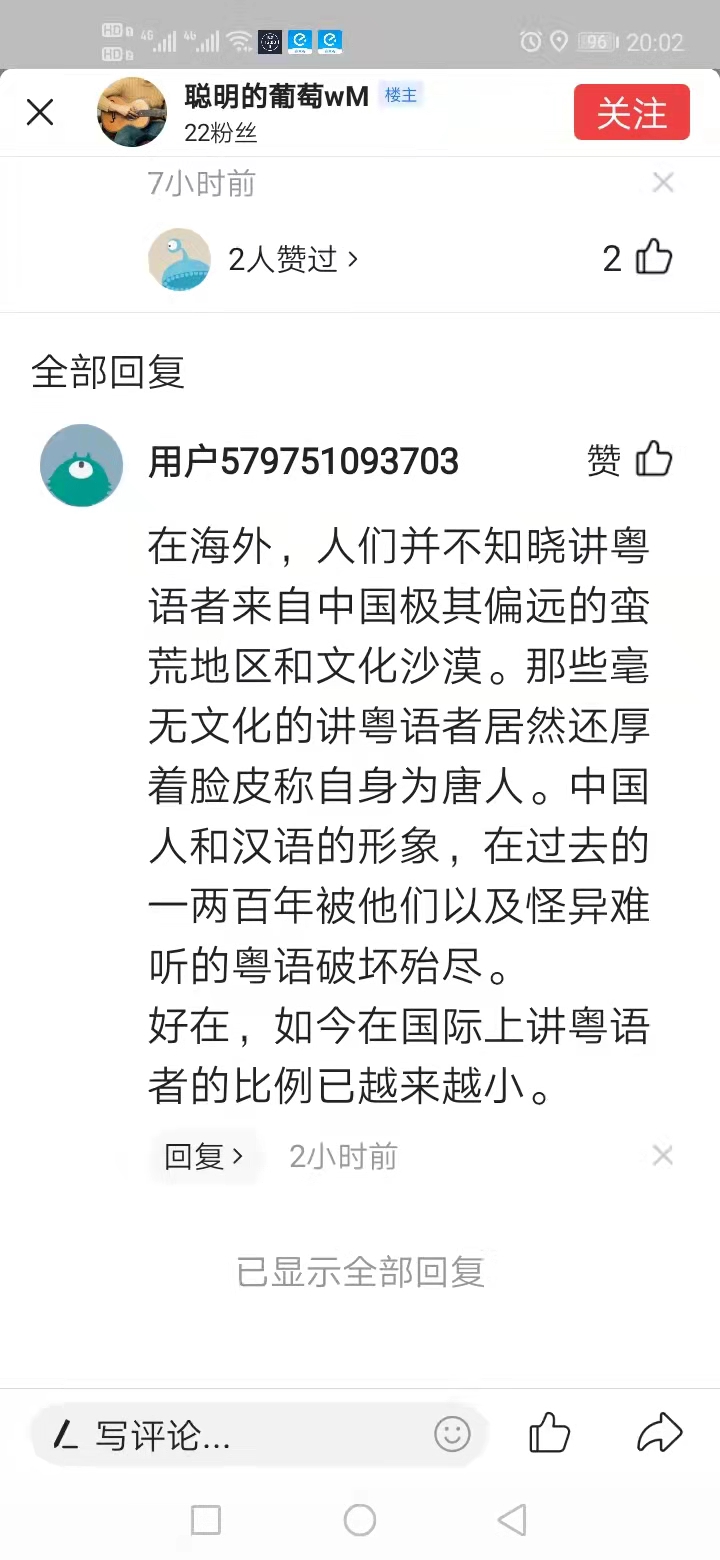Go to home screen via circle button
The image size is (720, 1560).
coord(359,1521)
